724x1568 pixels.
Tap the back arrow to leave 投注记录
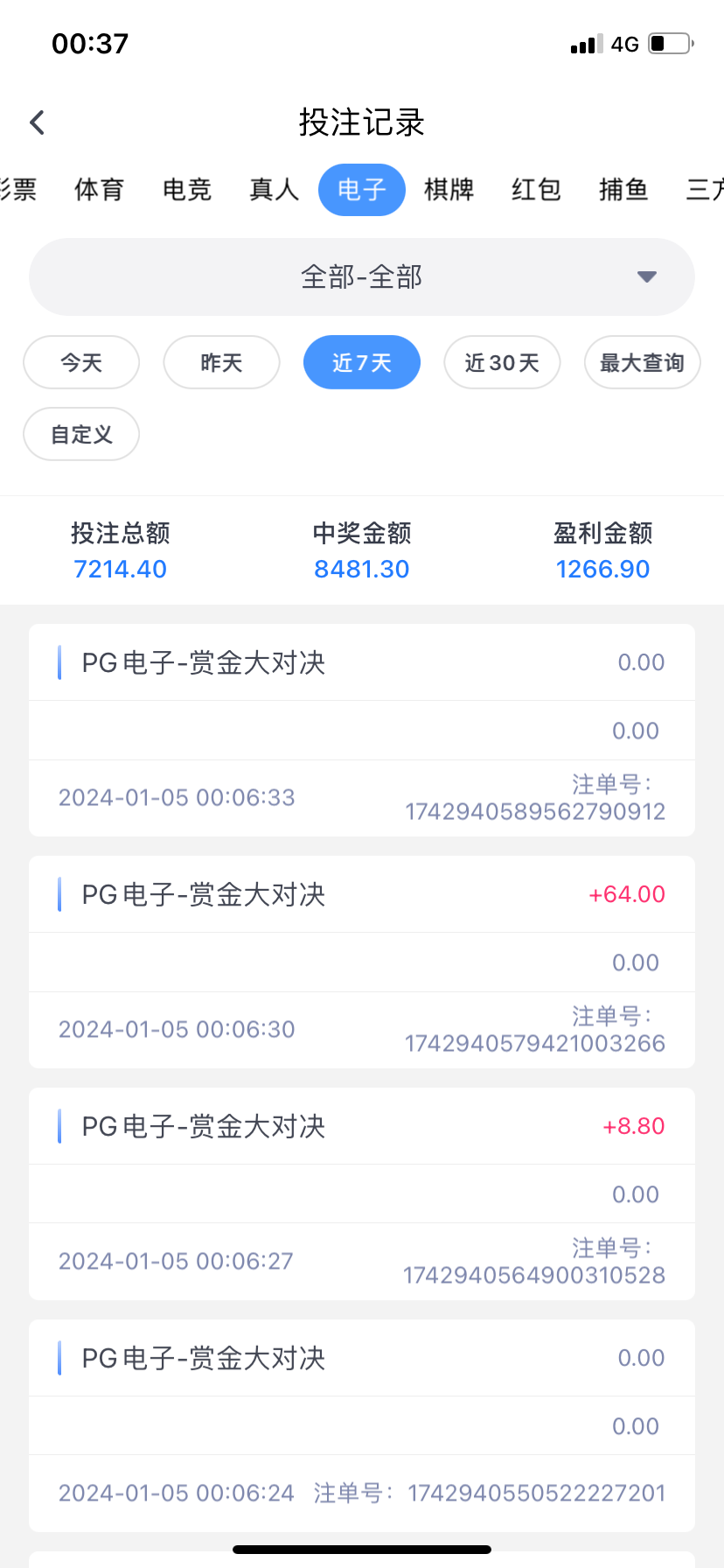click(37, 122)
